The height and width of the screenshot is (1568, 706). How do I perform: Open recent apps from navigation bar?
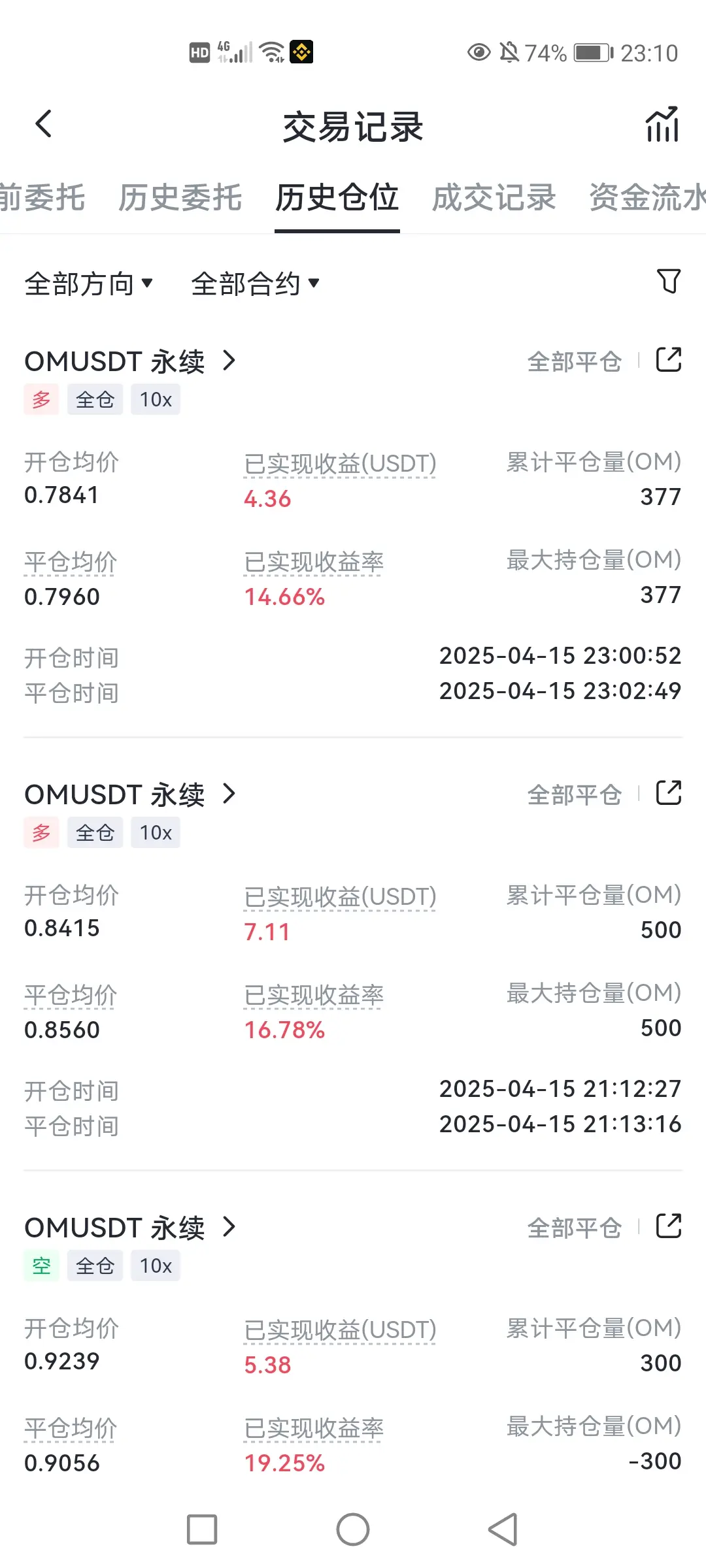(202, 1529)
